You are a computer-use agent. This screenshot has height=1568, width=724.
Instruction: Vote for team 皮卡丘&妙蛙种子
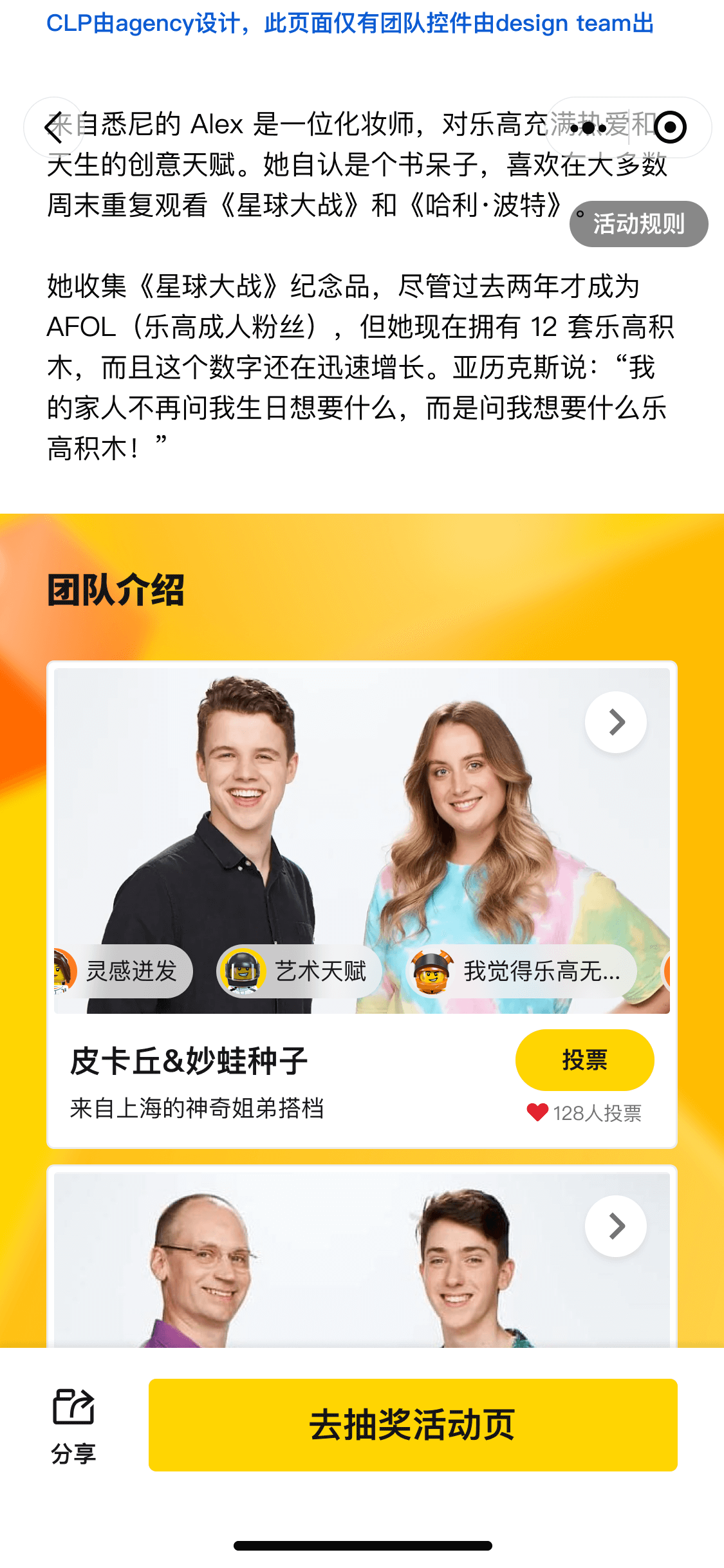(584, 1059)
